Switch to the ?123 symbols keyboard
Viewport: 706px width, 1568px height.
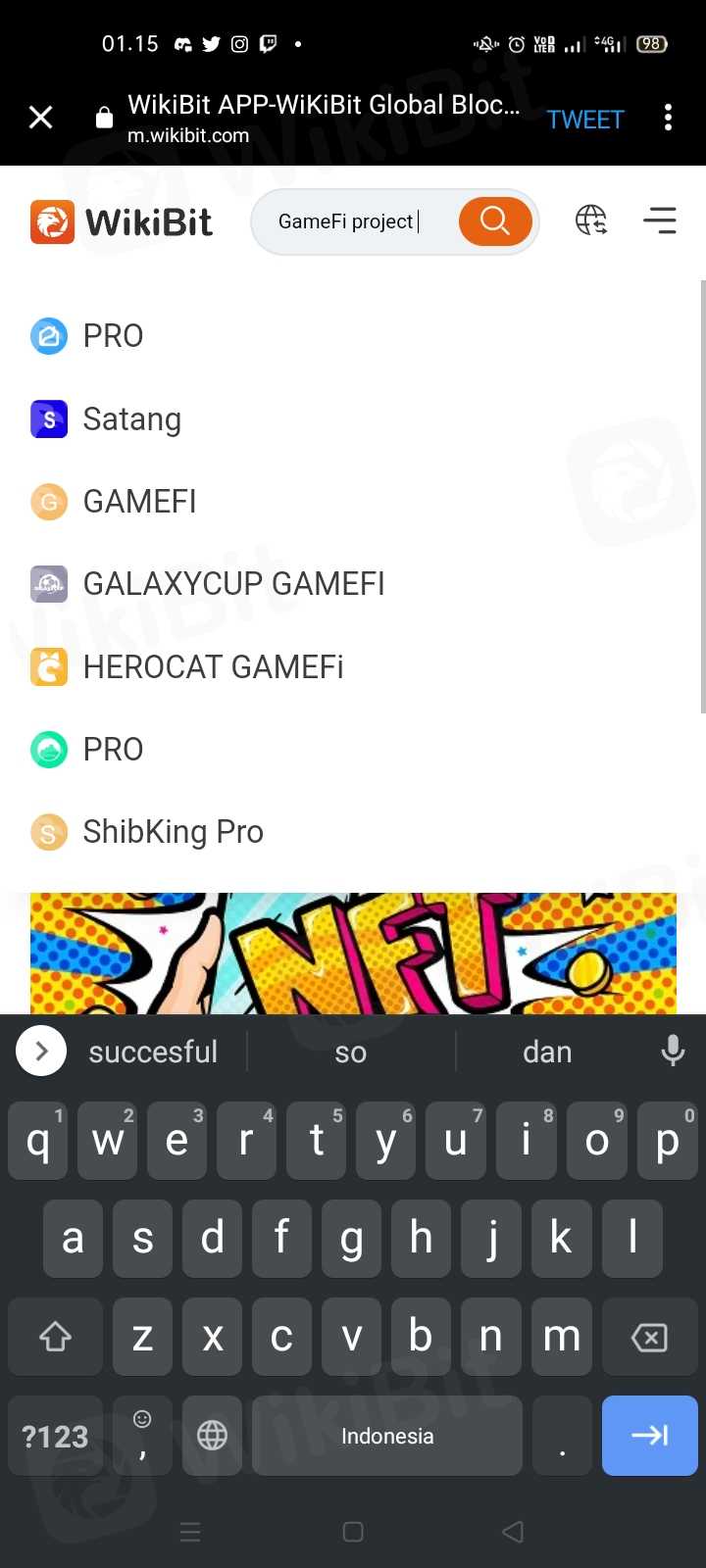tap(55, 1437)
